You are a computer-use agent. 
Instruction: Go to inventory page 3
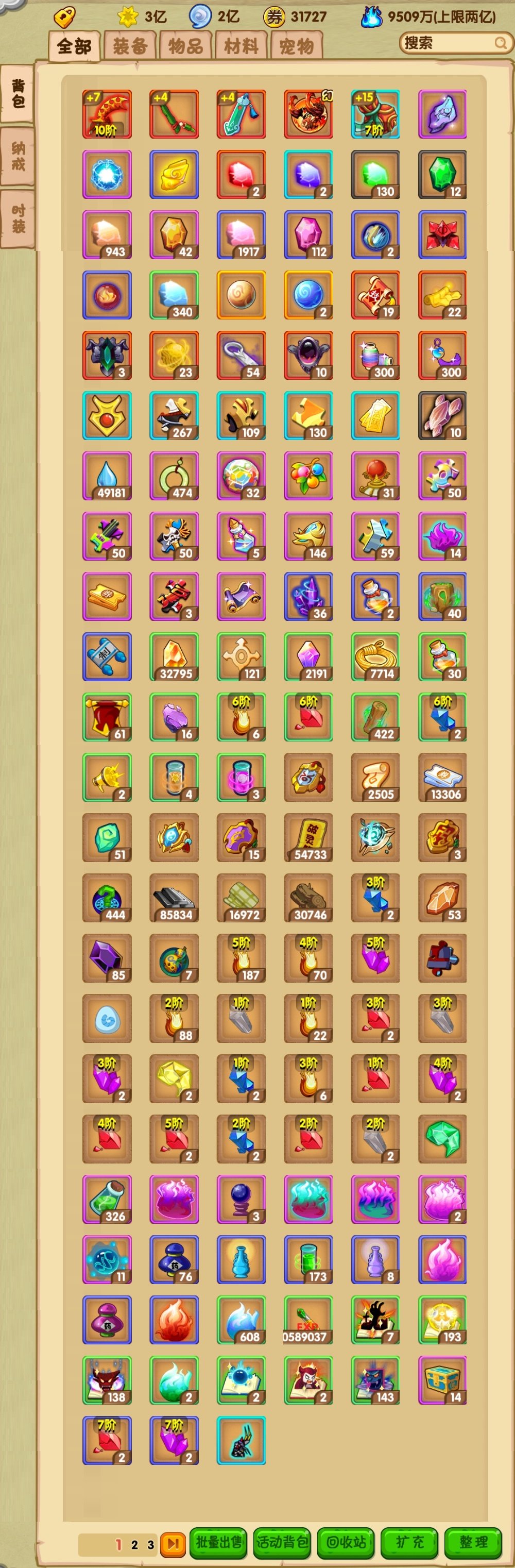(x=150, y=1544)
